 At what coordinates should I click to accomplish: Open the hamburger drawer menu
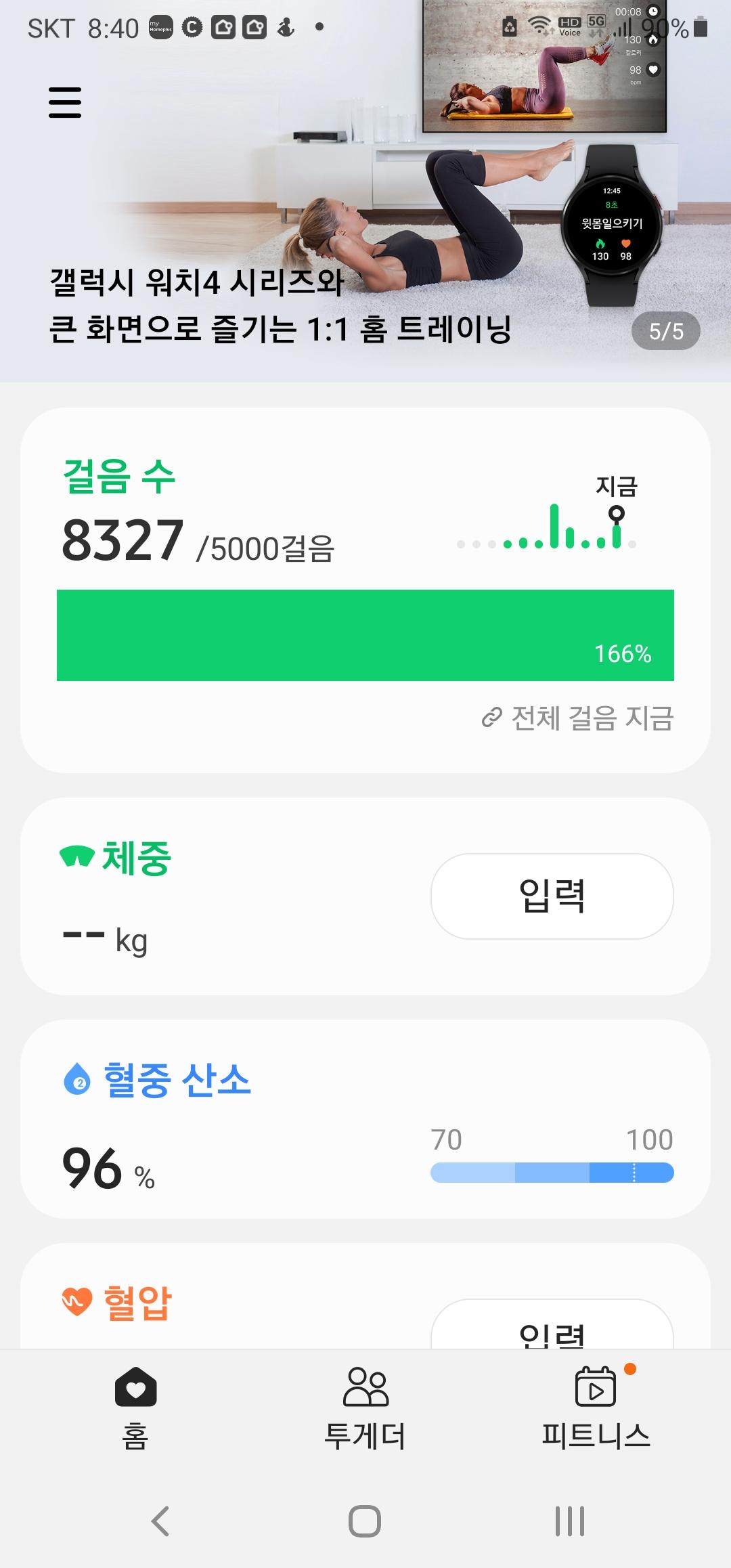(x=65, y=103)
